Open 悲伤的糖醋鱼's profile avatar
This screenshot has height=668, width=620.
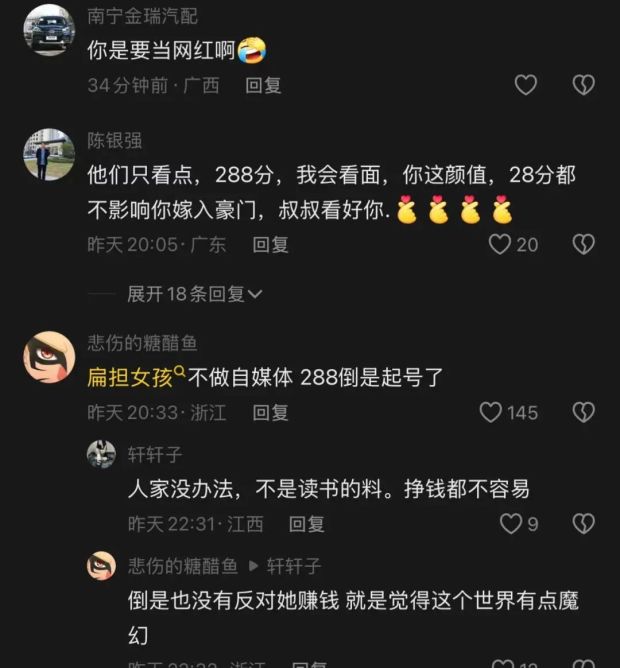click(x=49, y=358)
